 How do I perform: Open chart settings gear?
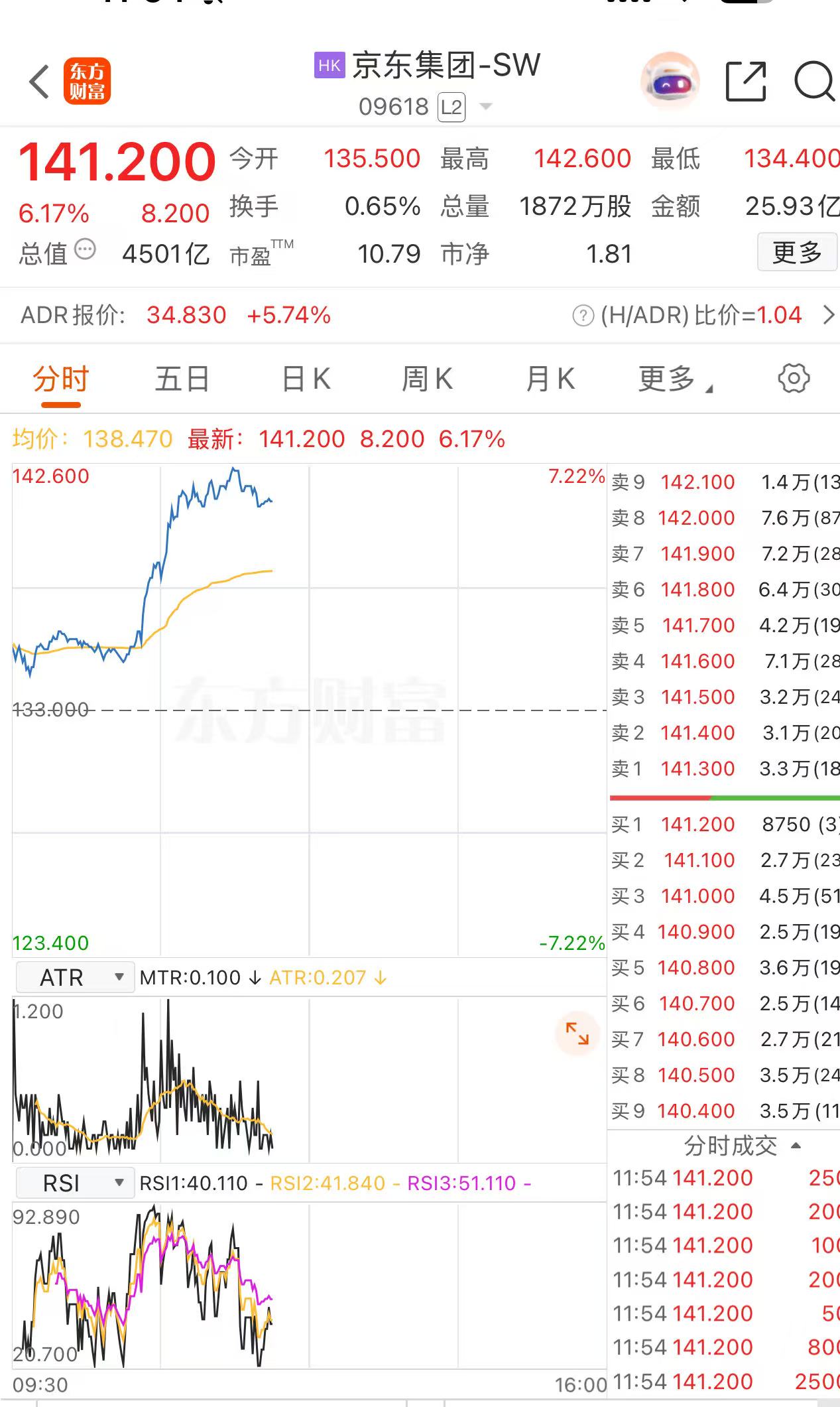(x=794, y=379)
